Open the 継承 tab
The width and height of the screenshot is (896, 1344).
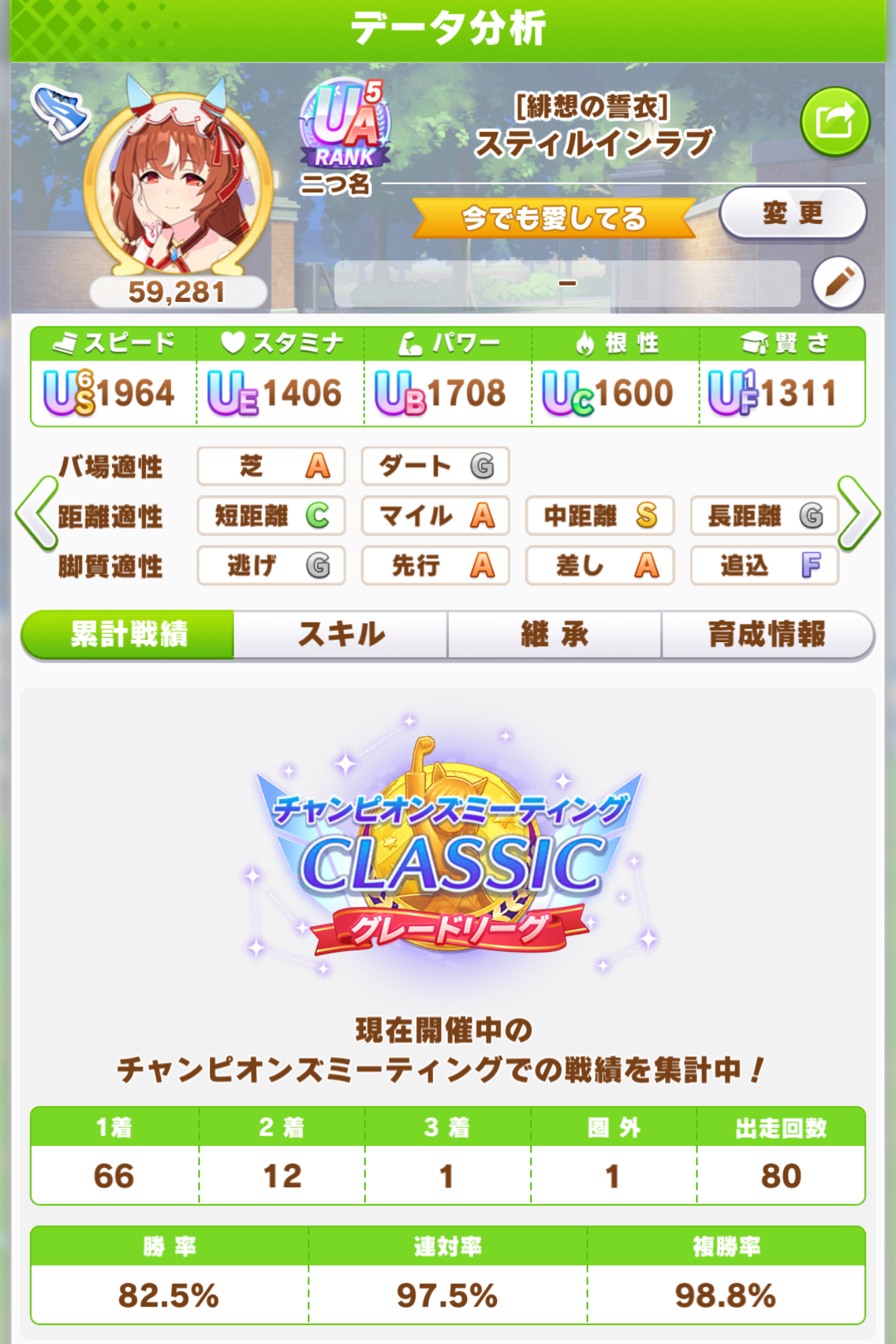(x=554, y=635)
